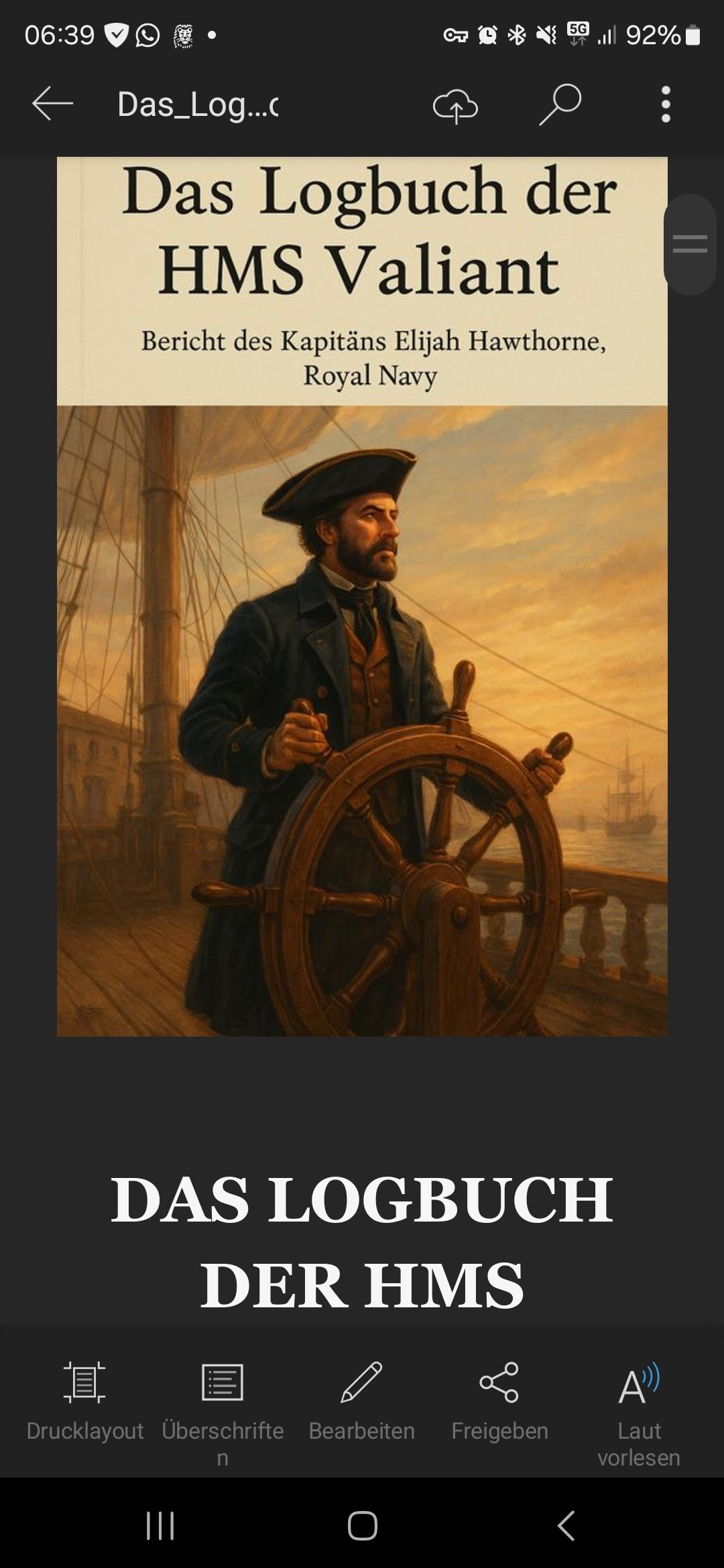Image resolution: width=724 pixels, height=1568 pixels.
Task: Go back using the top-left arrow
Action: pyautogui.click(x=52, y=104)
